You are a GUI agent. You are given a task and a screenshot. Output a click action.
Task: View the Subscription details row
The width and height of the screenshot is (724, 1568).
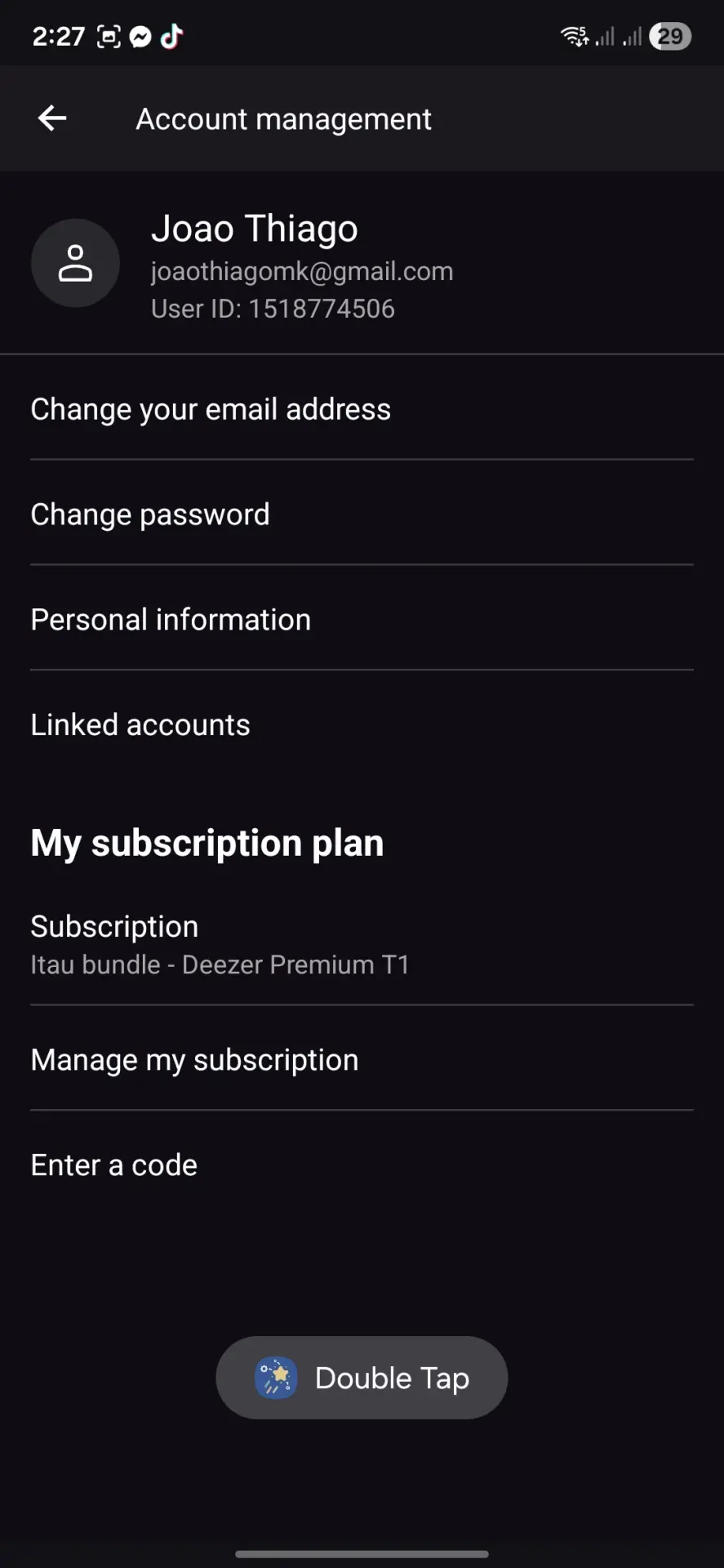tap(362, 945)
